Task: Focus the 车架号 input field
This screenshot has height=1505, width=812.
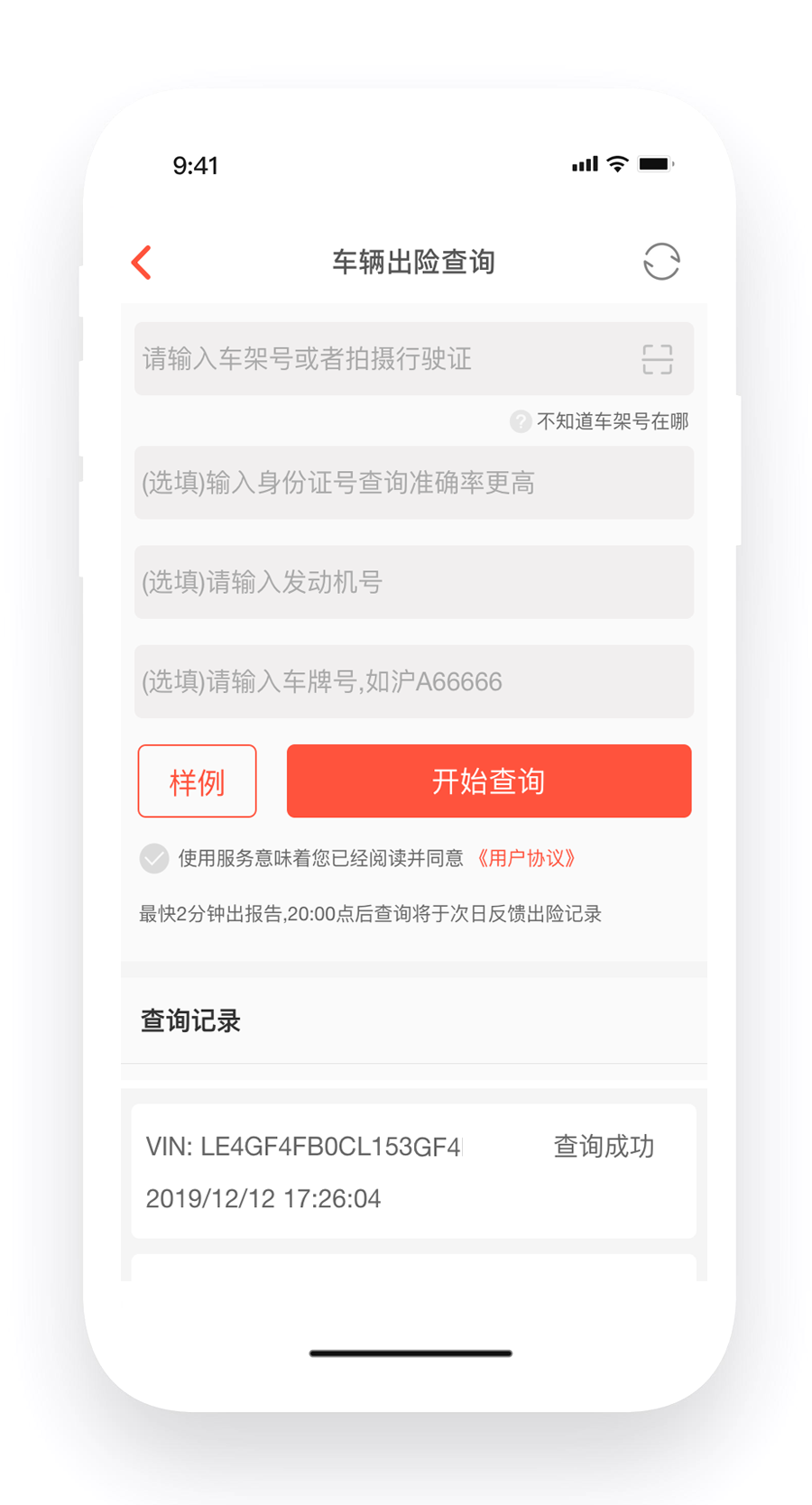Action: click(x=379, y=359)
